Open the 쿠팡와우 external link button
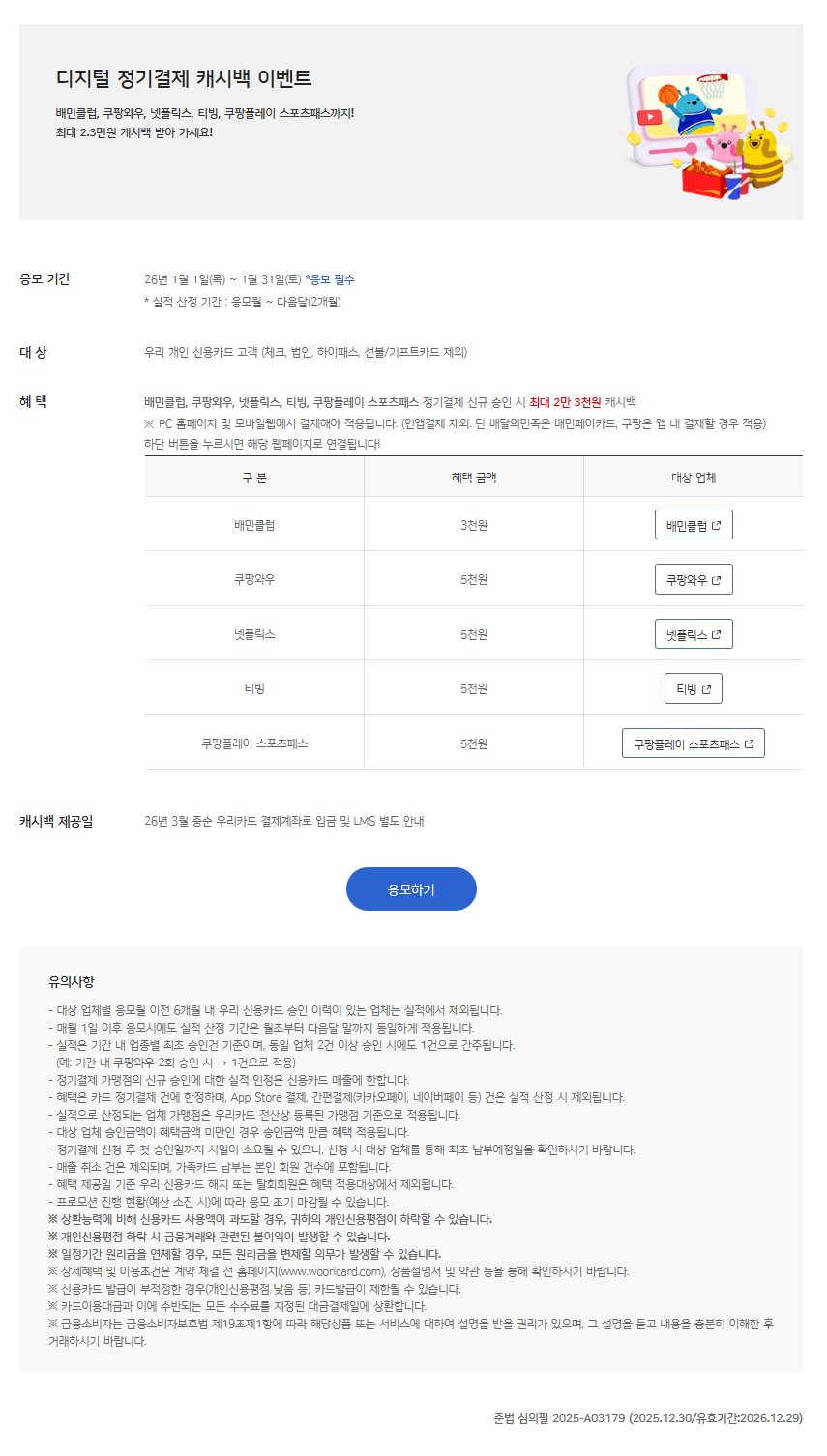Screen dimensions: 827x1456 click(694, 580)
